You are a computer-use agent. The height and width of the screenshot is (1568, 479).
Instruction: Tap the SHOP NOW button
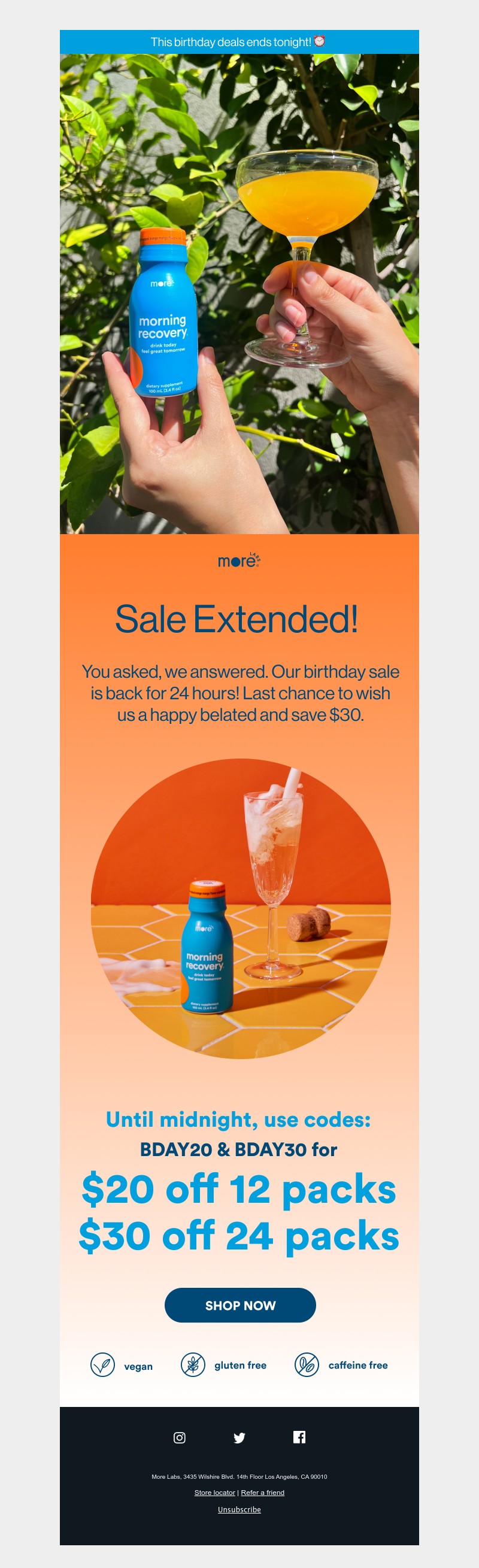(240, 1305)
